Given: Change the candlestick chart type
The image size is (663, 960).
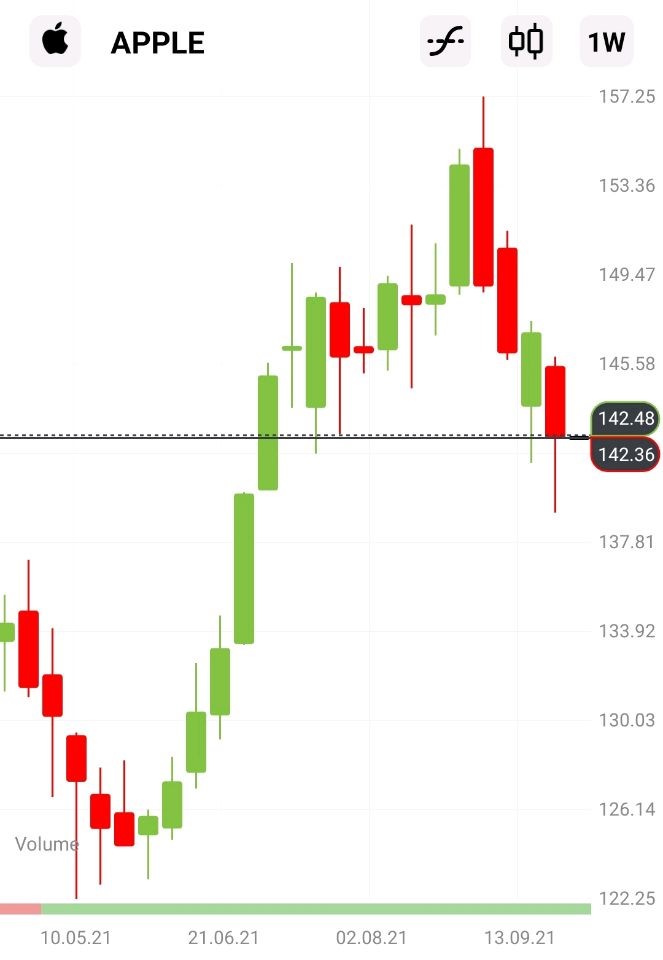Looking at the screenshot, I should tap(526, 42).
